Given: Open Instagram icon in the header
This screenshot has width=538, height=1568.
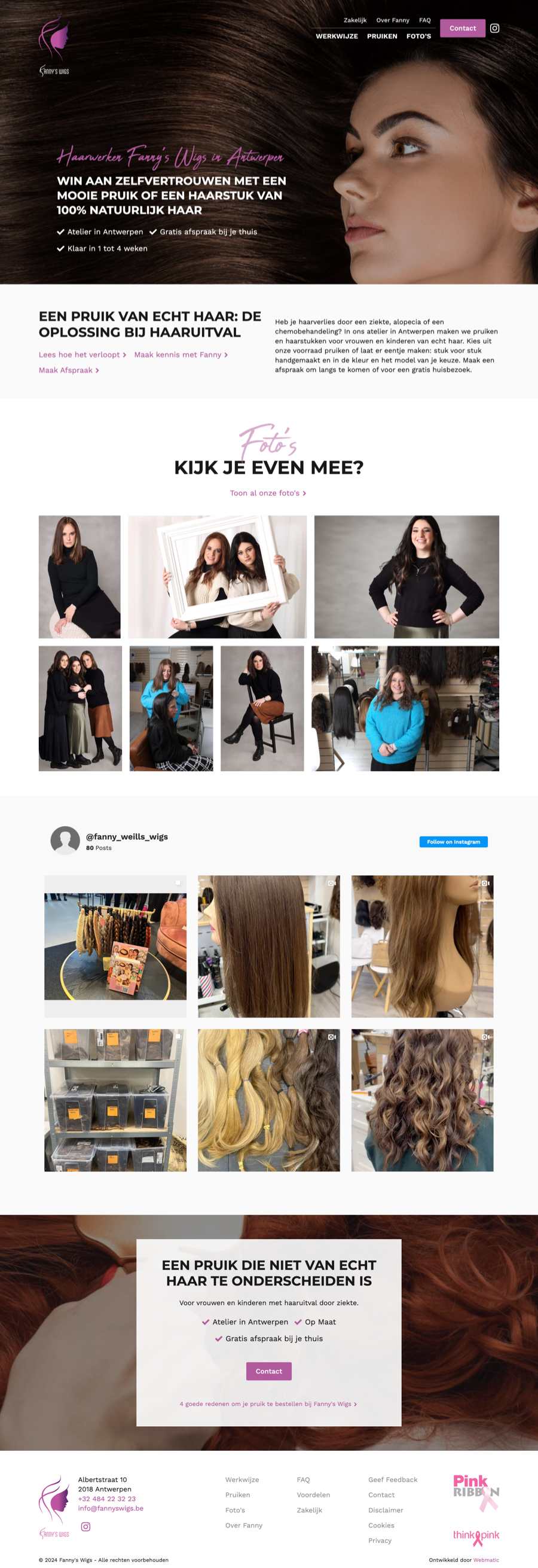Looking at the screenshot, I should [x=494, y=28].
